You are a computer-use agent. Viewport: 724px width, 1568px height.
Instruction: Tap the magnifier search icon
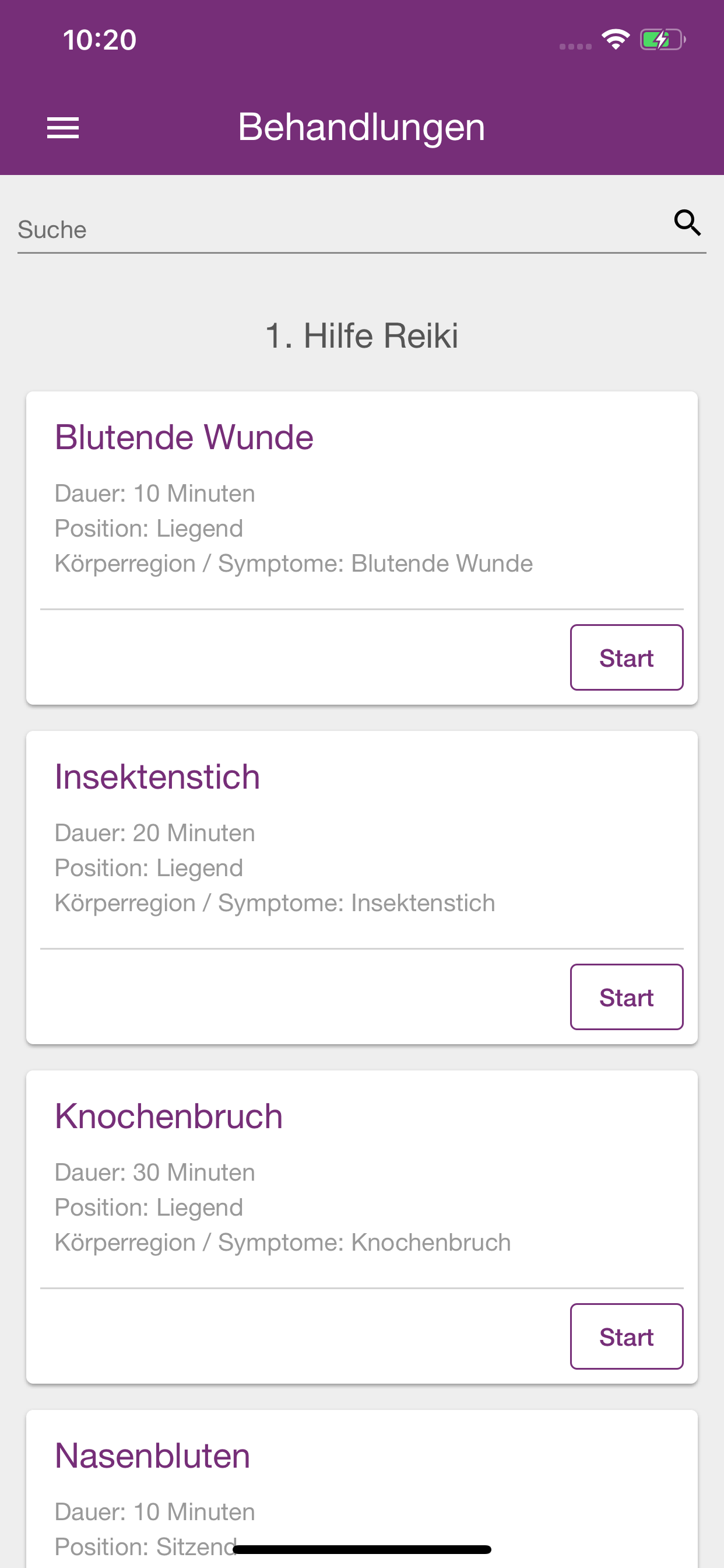tap(687, 223)
